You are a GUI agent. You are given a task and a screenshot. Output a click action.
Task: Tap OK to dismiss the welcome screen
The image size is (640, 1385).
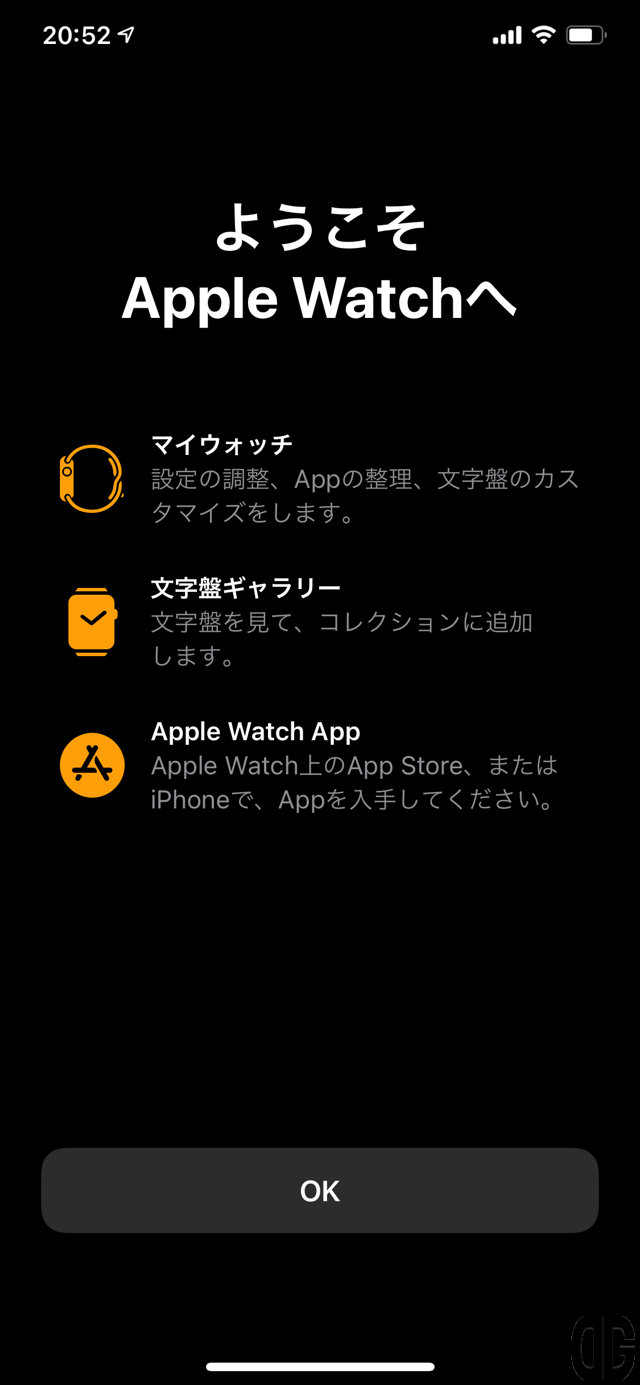pyautogui.click(x=320, y=1190)
